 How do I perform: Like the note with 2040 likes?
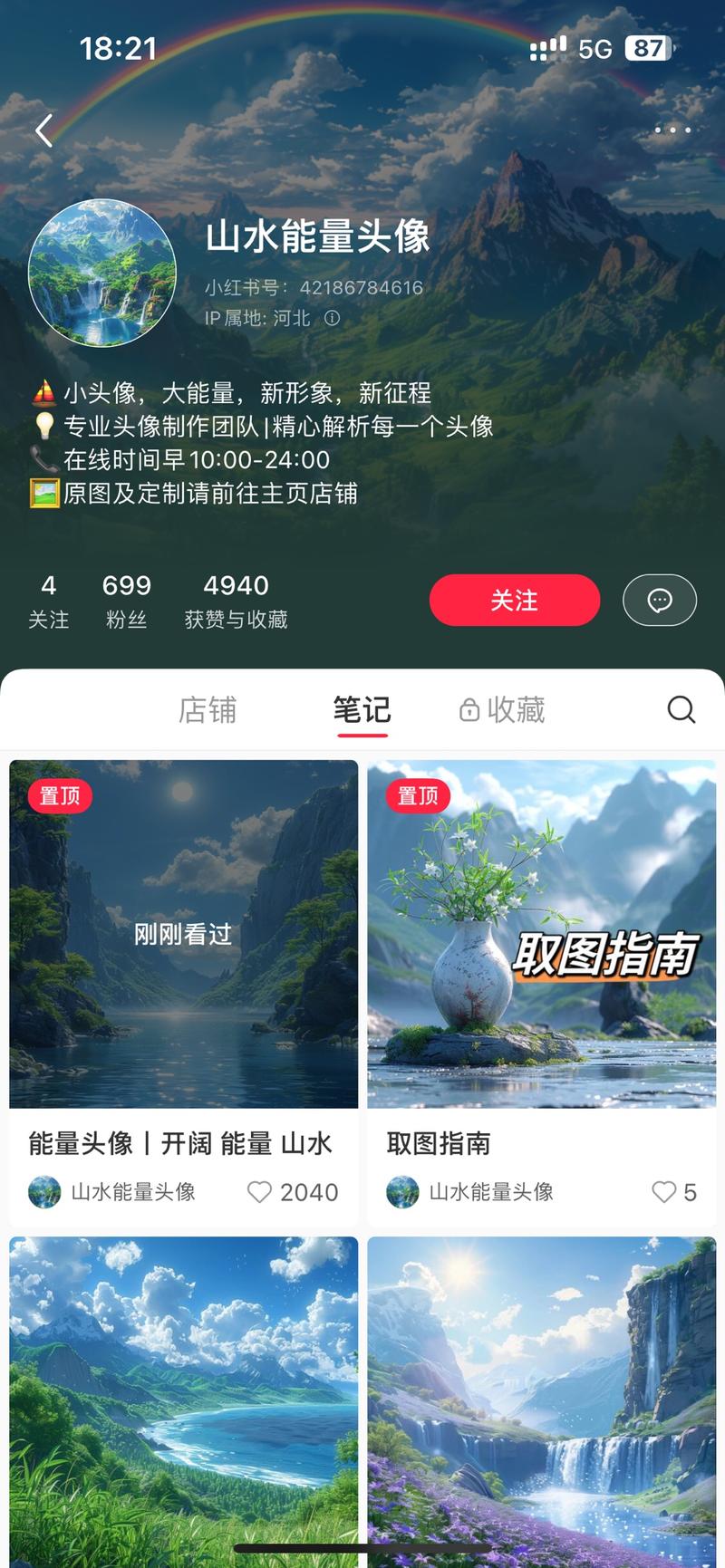pyautogui.click(x=260, y=1192)
